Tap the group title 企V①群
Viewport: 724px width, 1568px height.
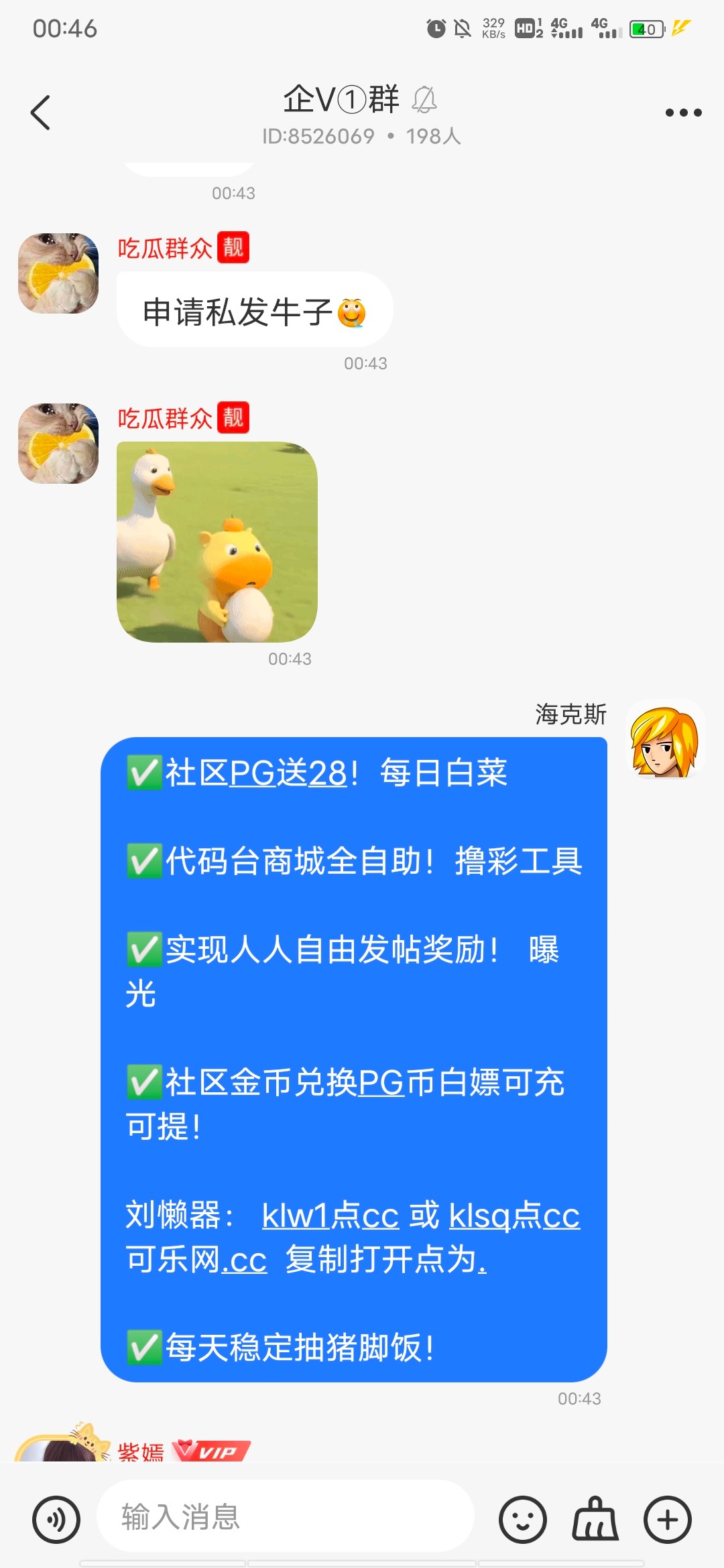coord(343,99)
